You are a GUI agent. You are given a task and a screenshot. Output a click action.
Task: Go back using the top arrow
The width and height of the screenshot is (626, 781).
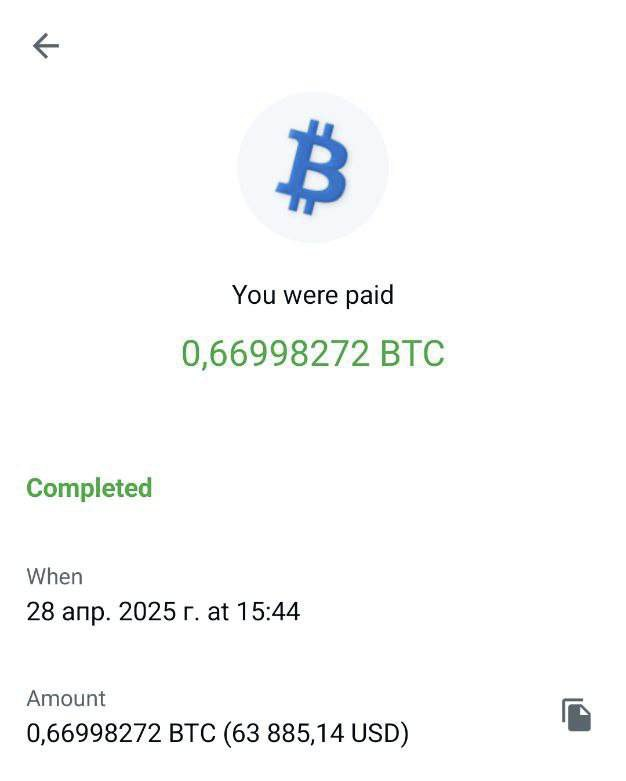tap(46, 46)
